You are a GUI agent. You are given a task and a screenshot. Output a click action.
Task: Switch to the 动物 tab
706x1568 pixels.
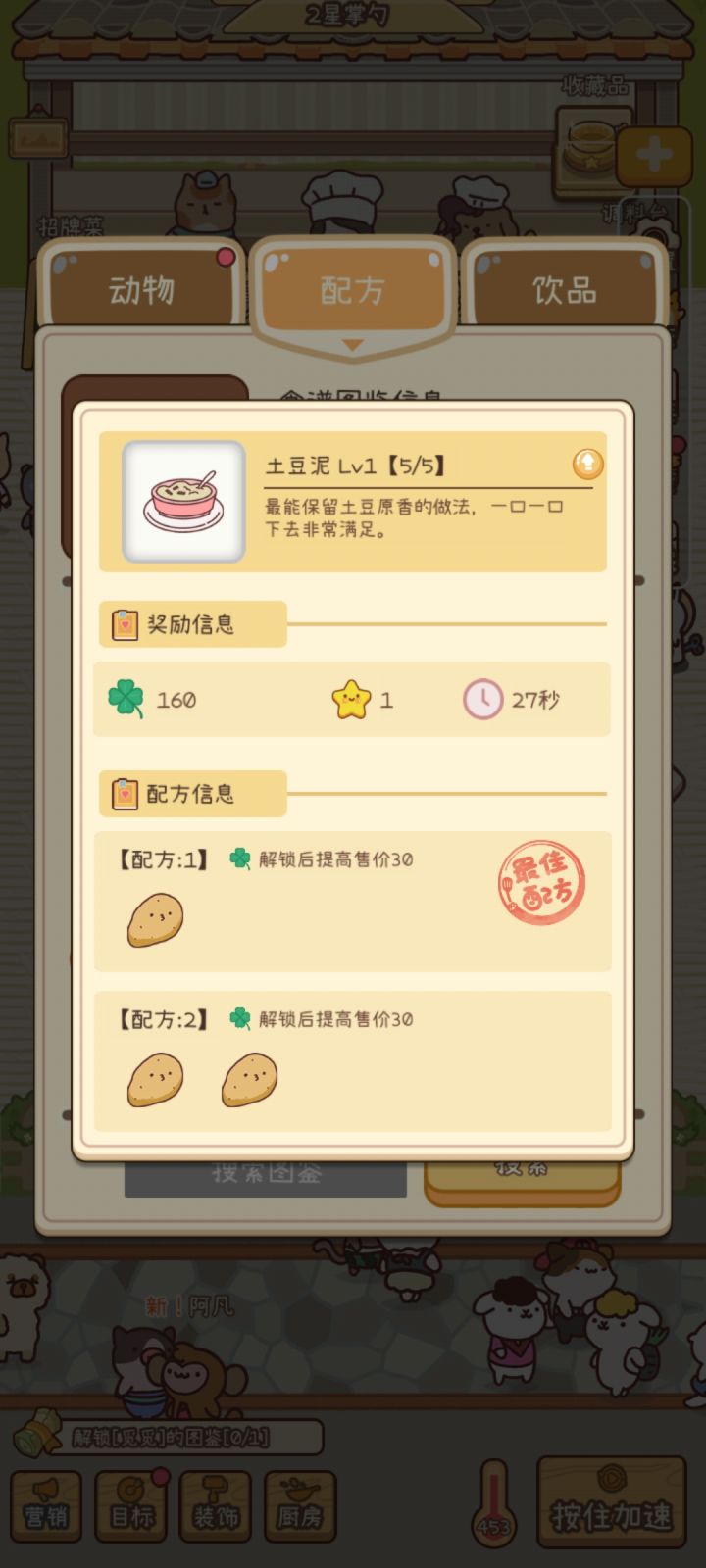[x=142, y=287]
